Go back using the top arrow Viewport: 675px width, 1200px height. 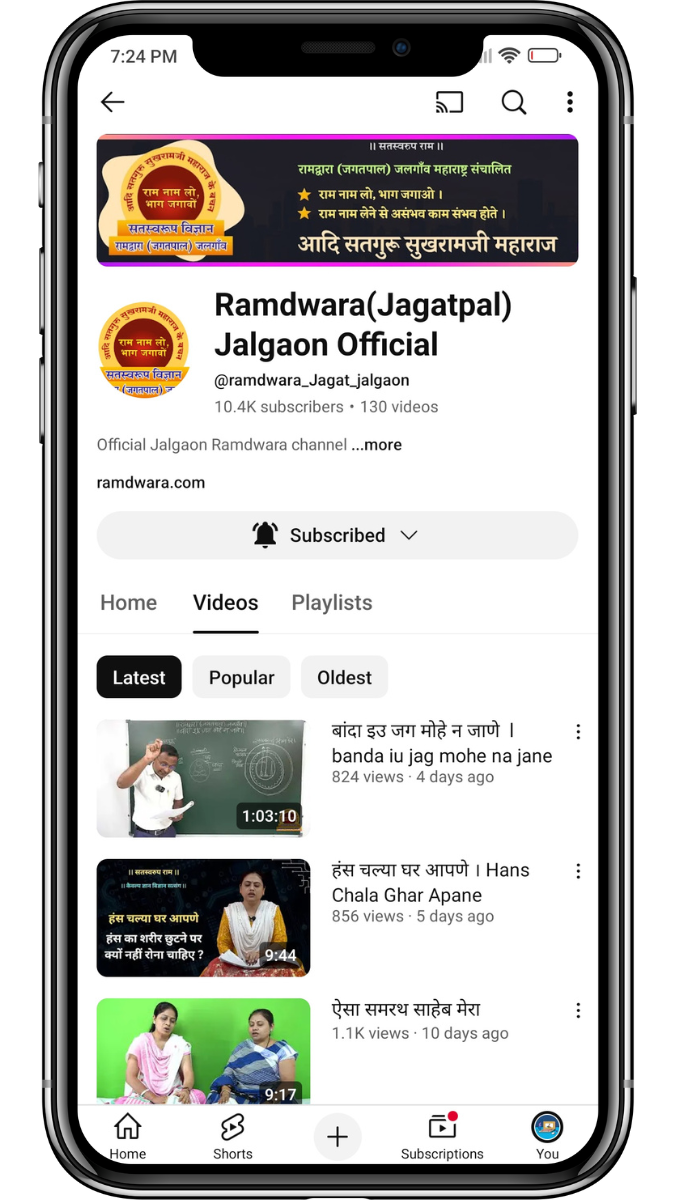(x=113, y=102)
